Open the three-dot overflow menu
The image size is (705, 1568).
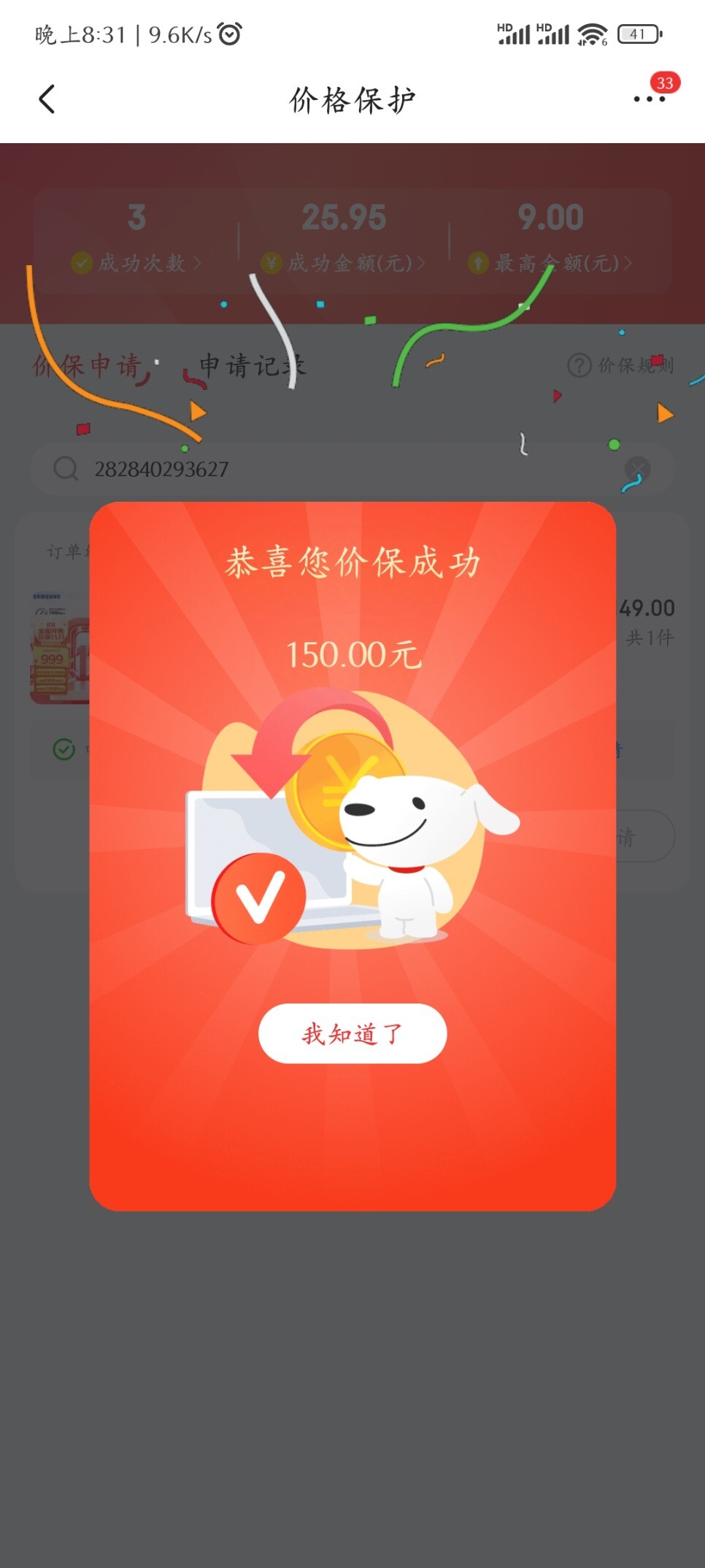(x=649, y=99)
